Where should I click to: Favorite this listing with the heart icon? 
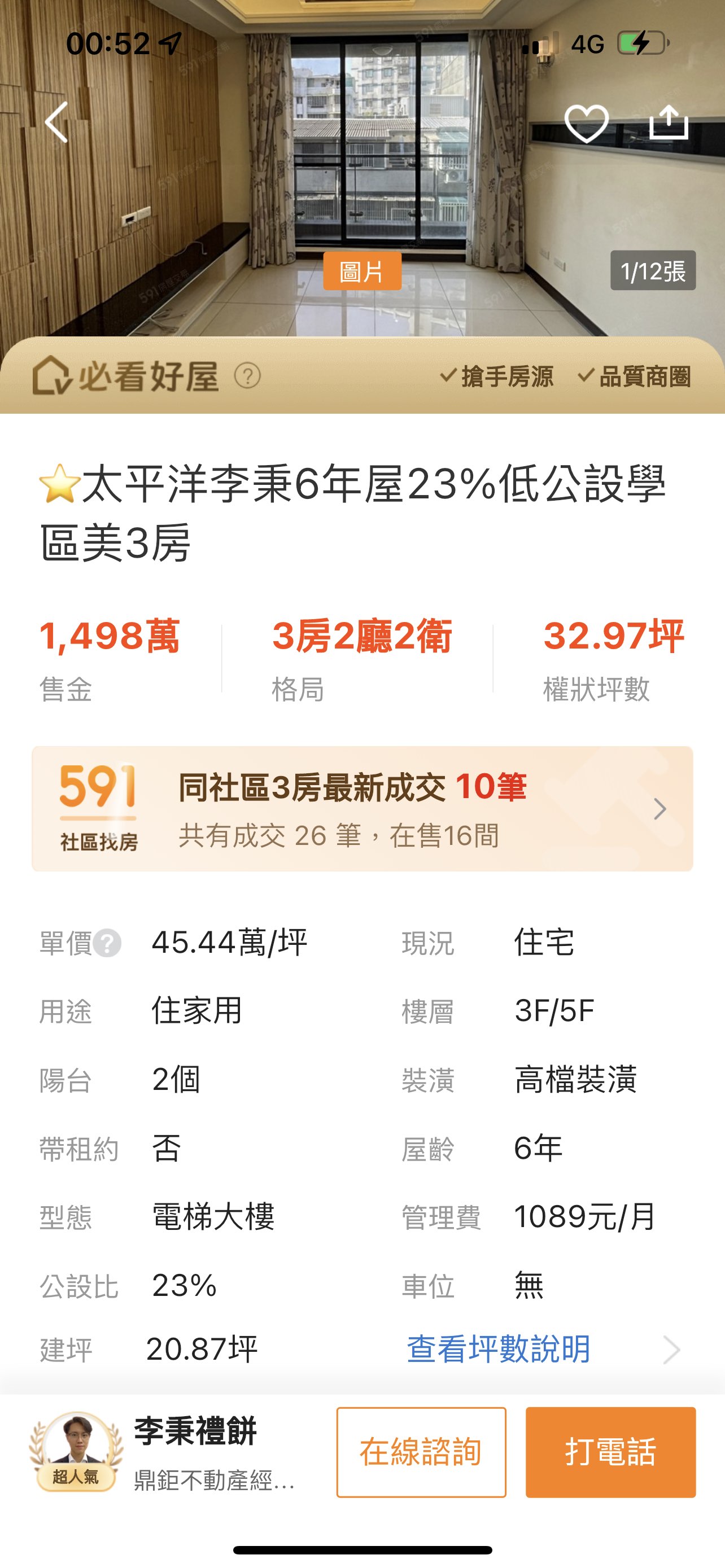[586, 123]
